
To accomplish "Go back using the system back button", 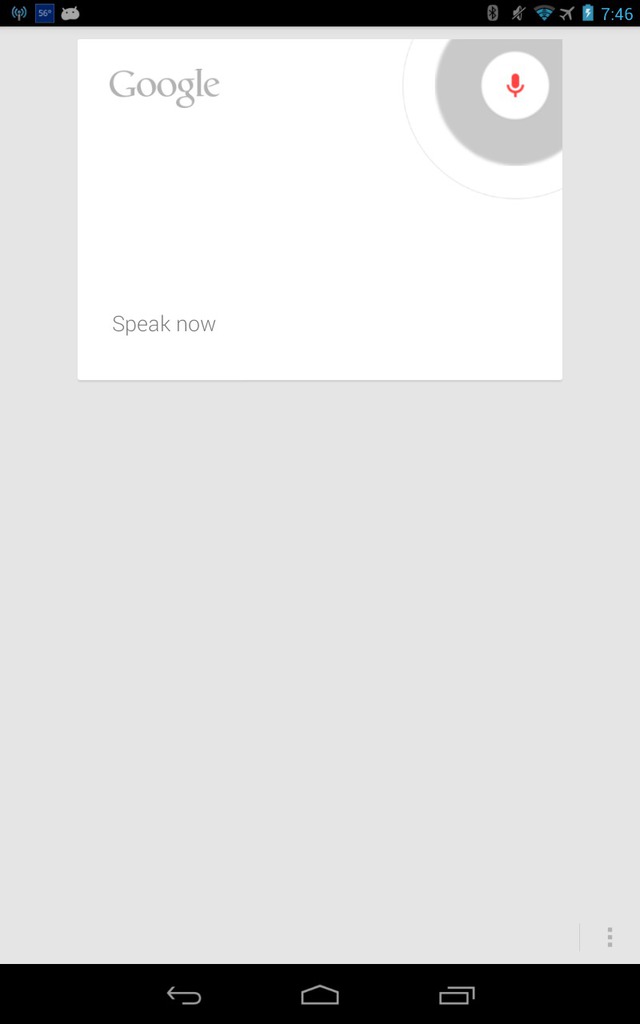I will point(184,995).
